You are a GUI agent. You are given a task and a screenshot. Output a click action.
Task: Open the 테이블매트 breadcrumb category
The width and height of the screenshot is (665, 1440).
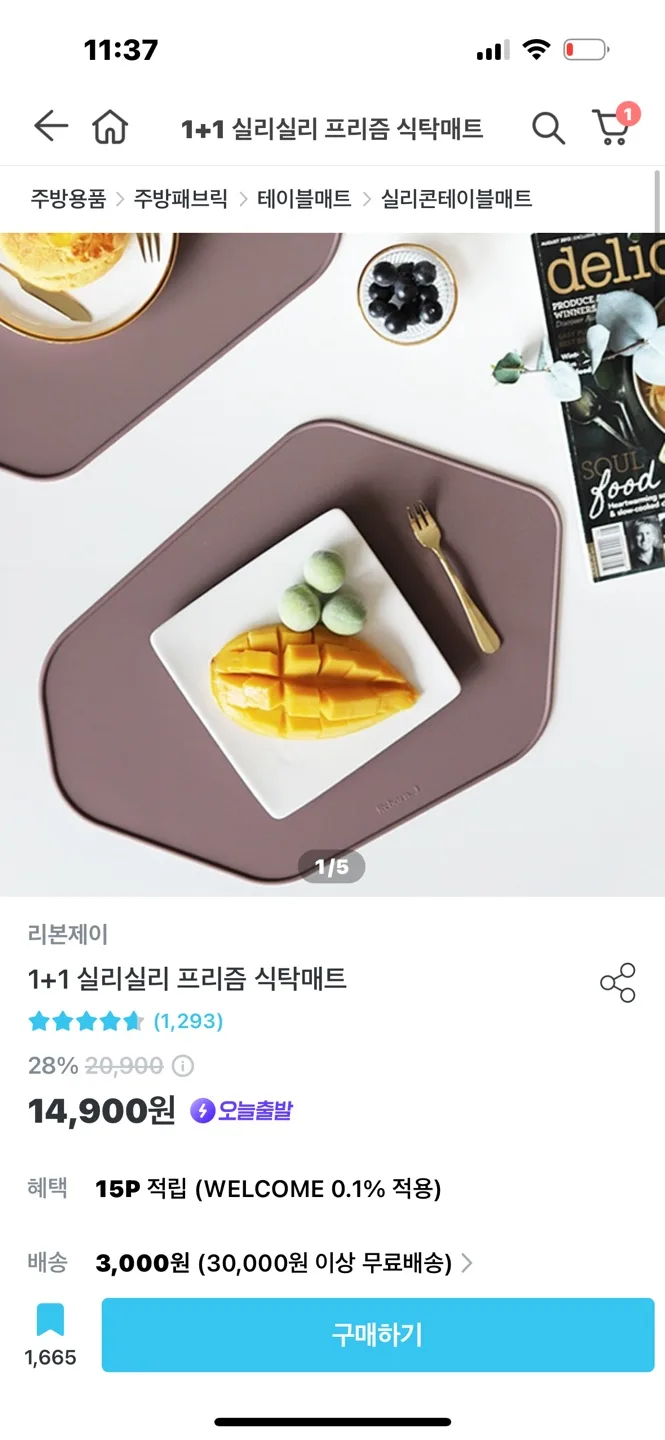[x=304, y=199]
